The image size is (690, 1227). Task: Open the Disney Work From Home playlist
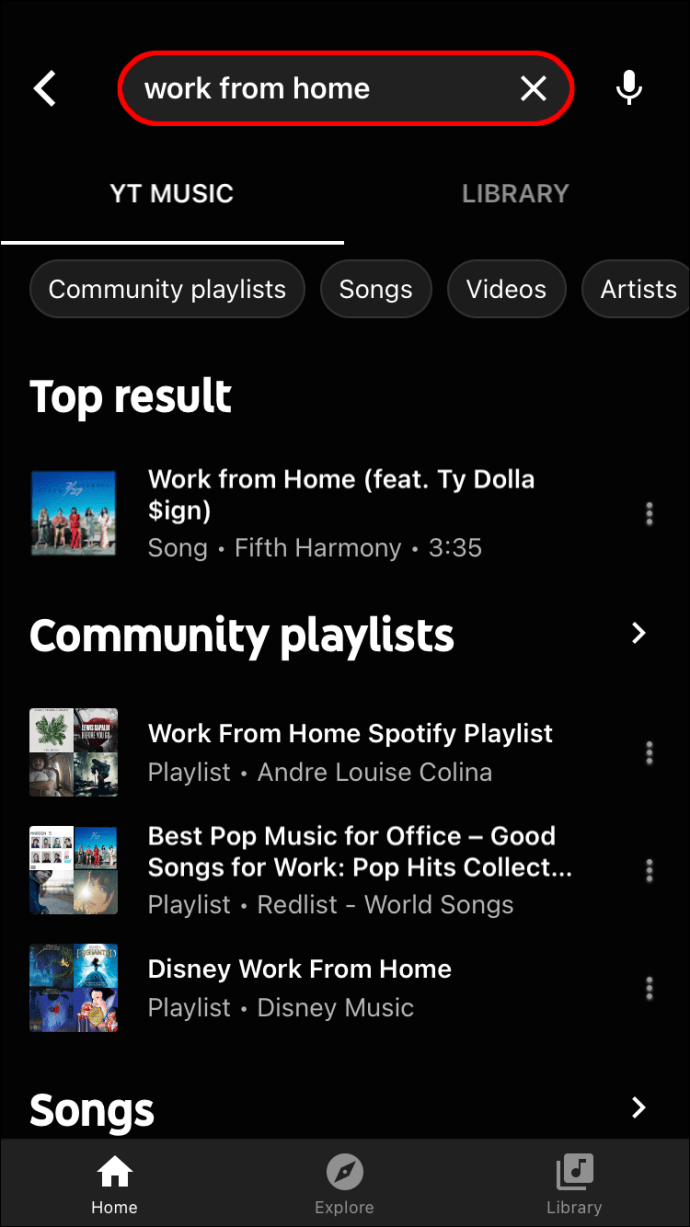click(300, 987)
